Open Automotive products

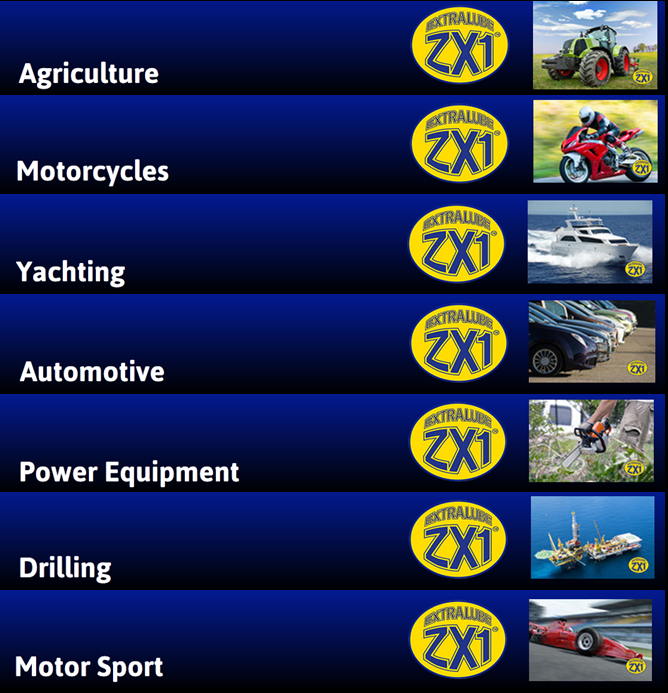(x=92, y=371)
